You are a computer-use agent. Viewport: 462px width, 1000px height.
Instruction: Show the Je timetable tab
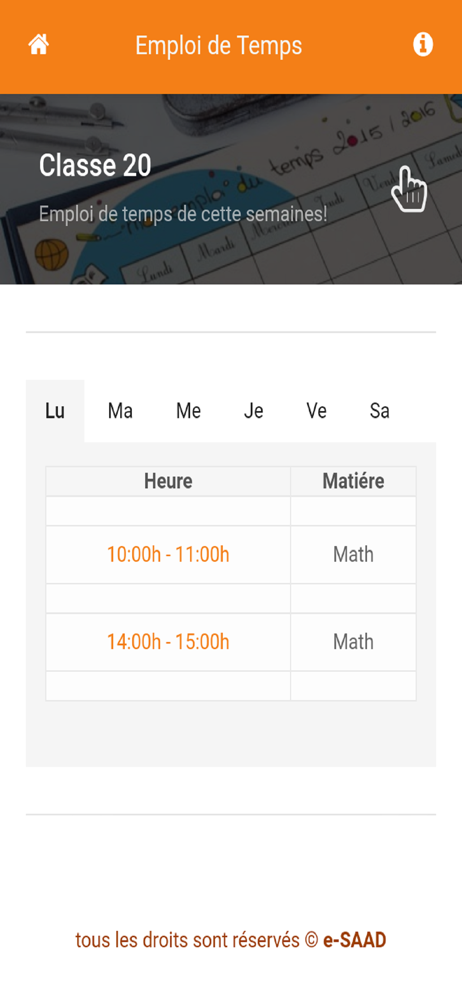pyautogui.click(x=253, y=411)
